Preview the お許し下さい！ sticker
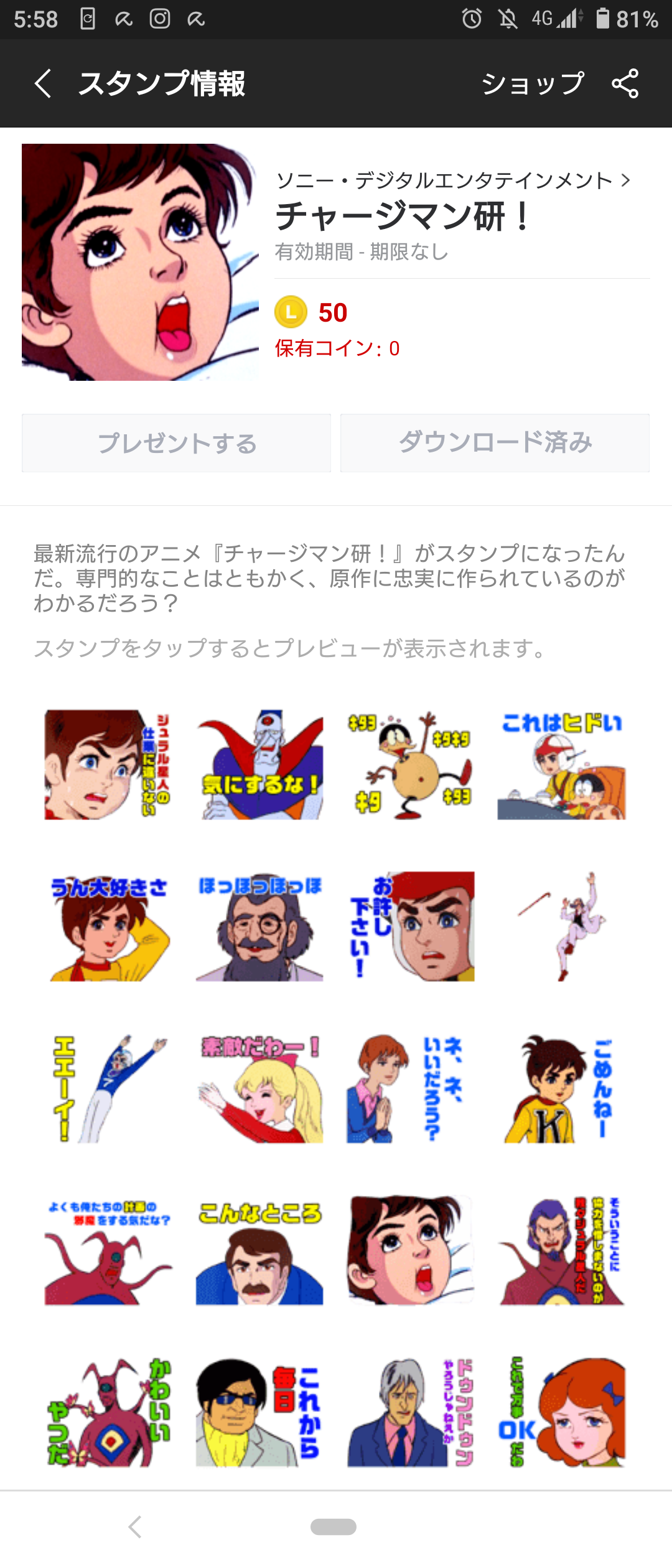672x1568 pixels. 411,927
